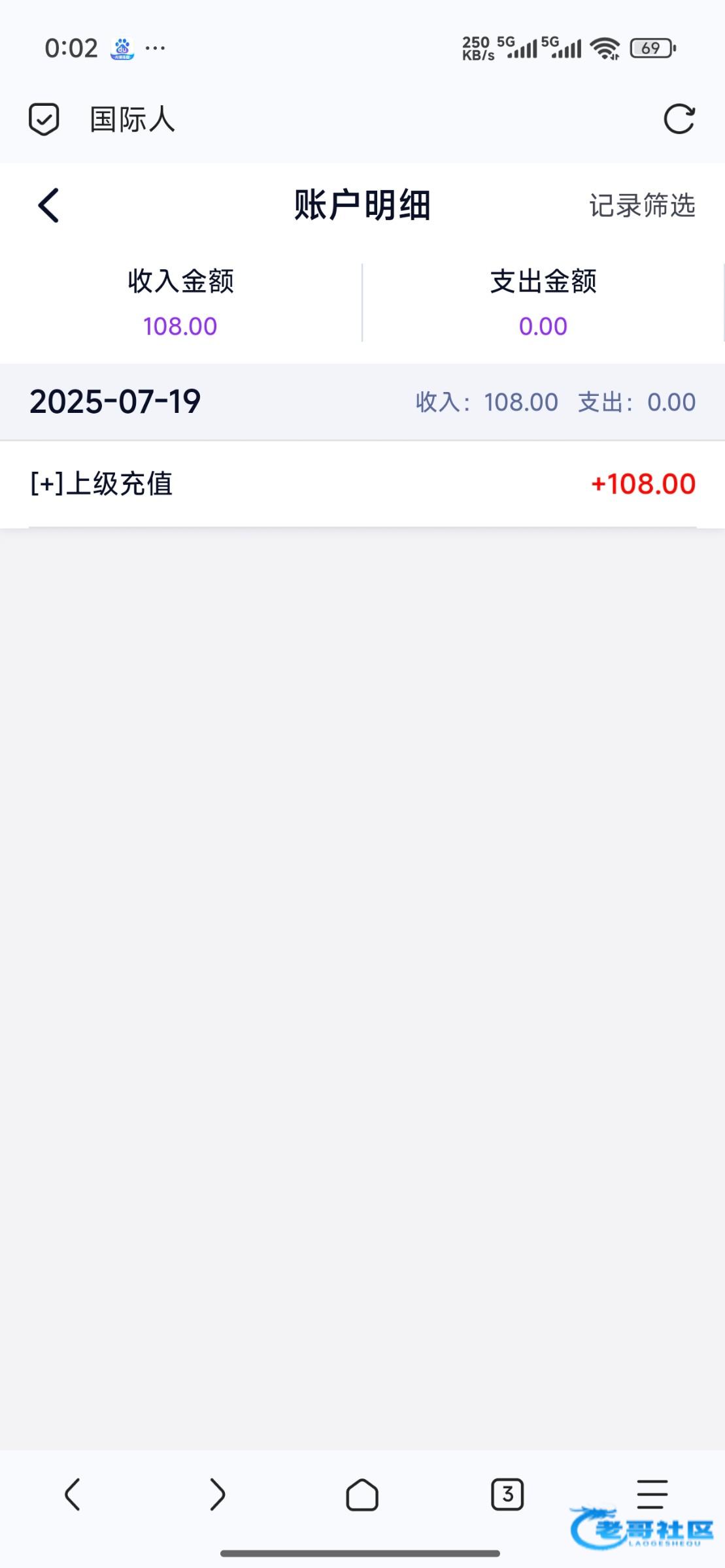The height and width of the screenshot is (1568, 725).
Task: Go forward using the browser forward arrow
Action: pyautogui.click(x=218, y=1494)
